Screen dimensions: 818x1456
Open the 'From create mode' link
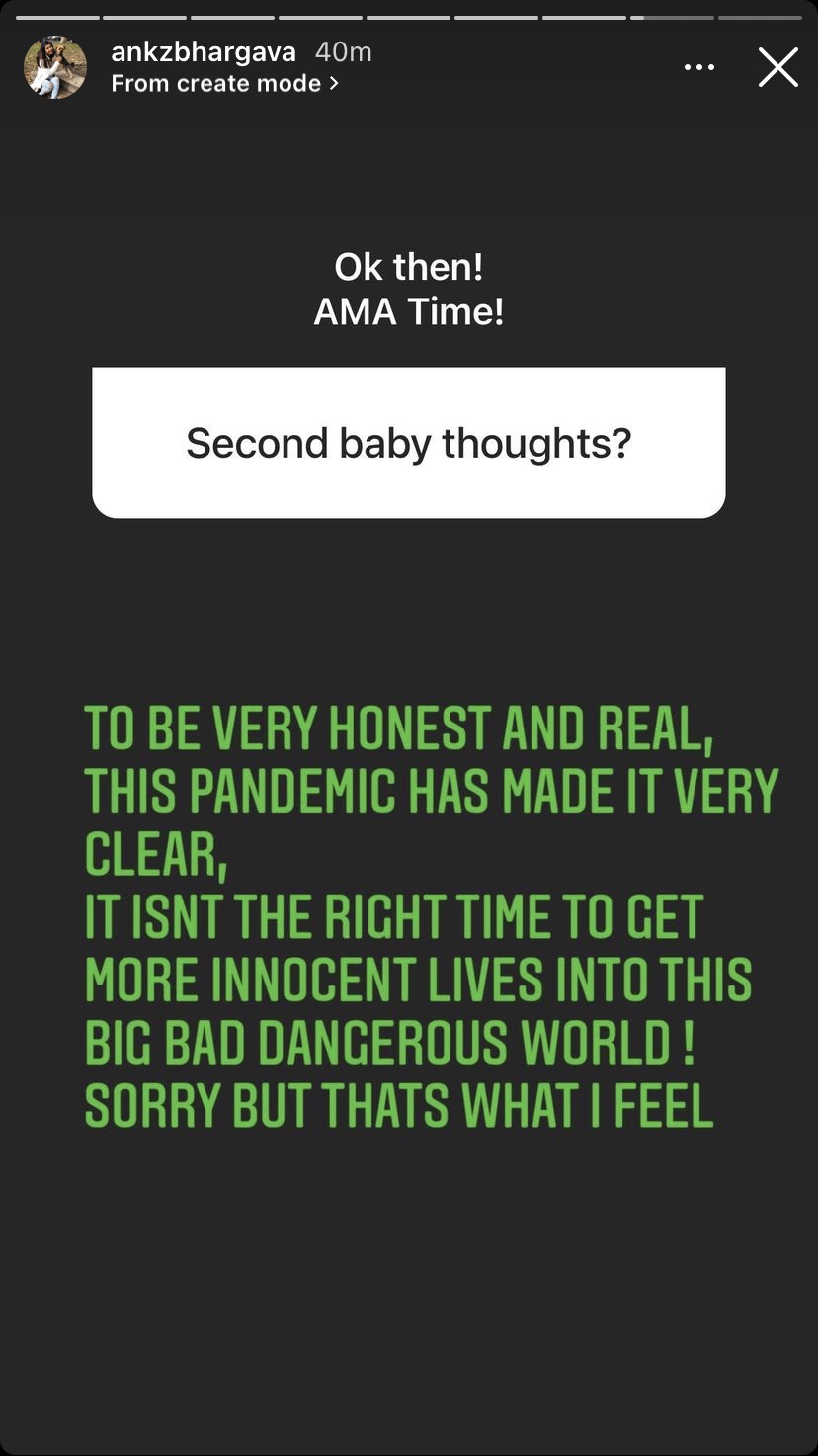224,84
